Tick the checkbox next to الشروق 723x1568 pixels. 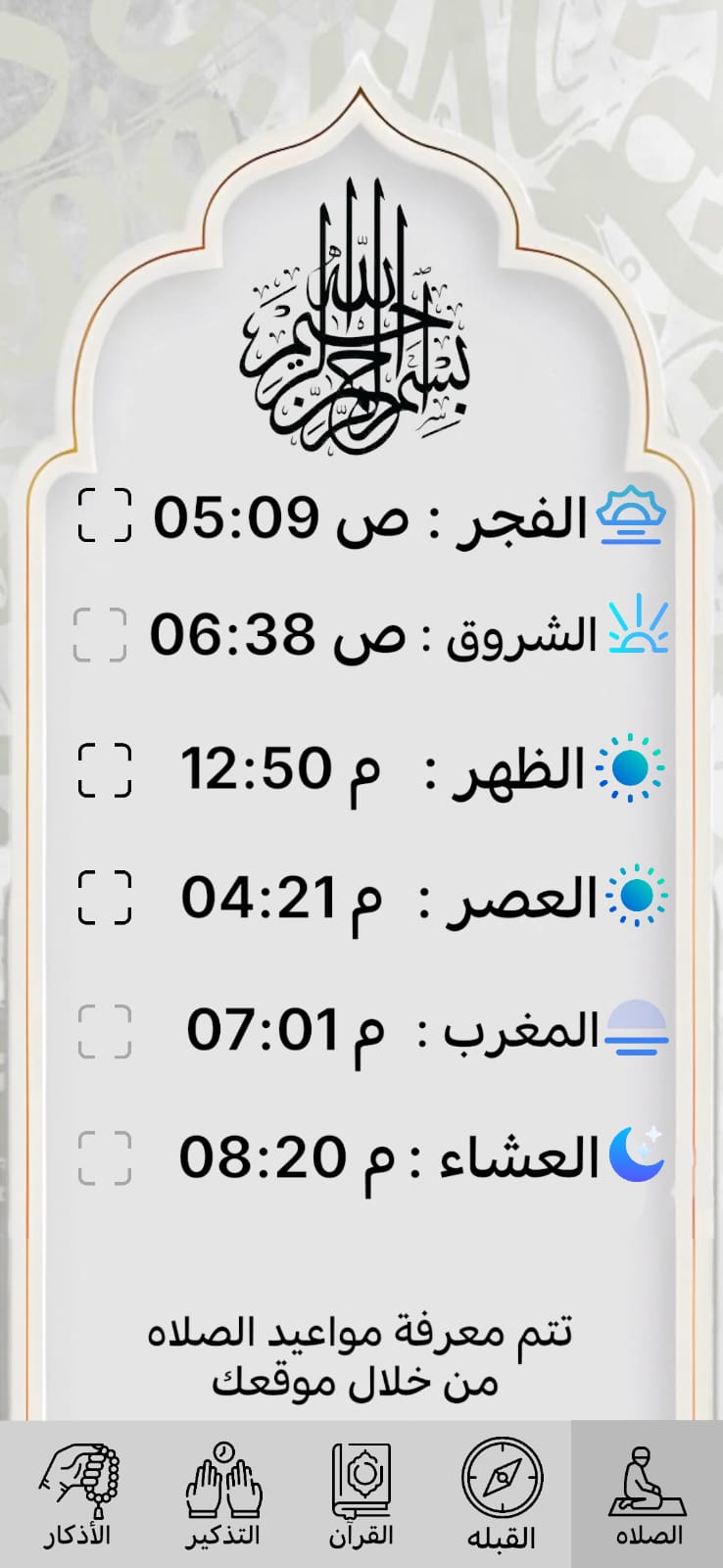100,634
